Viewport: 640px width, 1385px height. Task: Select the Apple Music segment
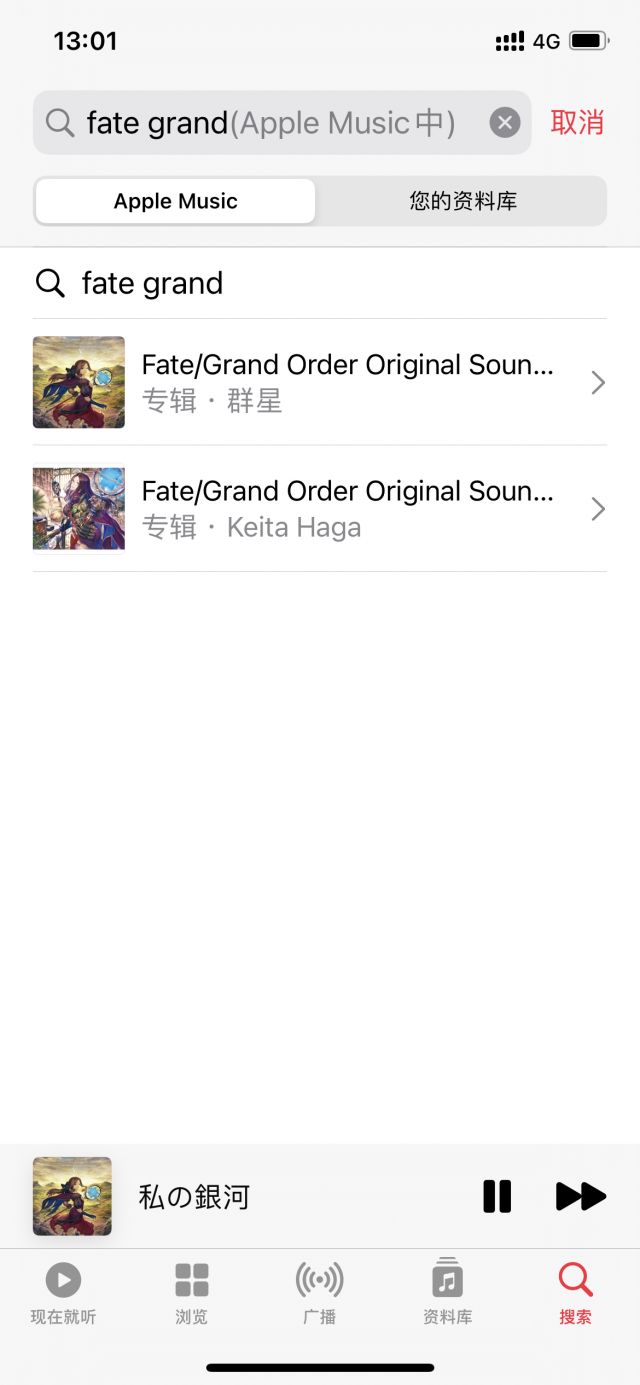pyautogui.click(x=176, y=201)
